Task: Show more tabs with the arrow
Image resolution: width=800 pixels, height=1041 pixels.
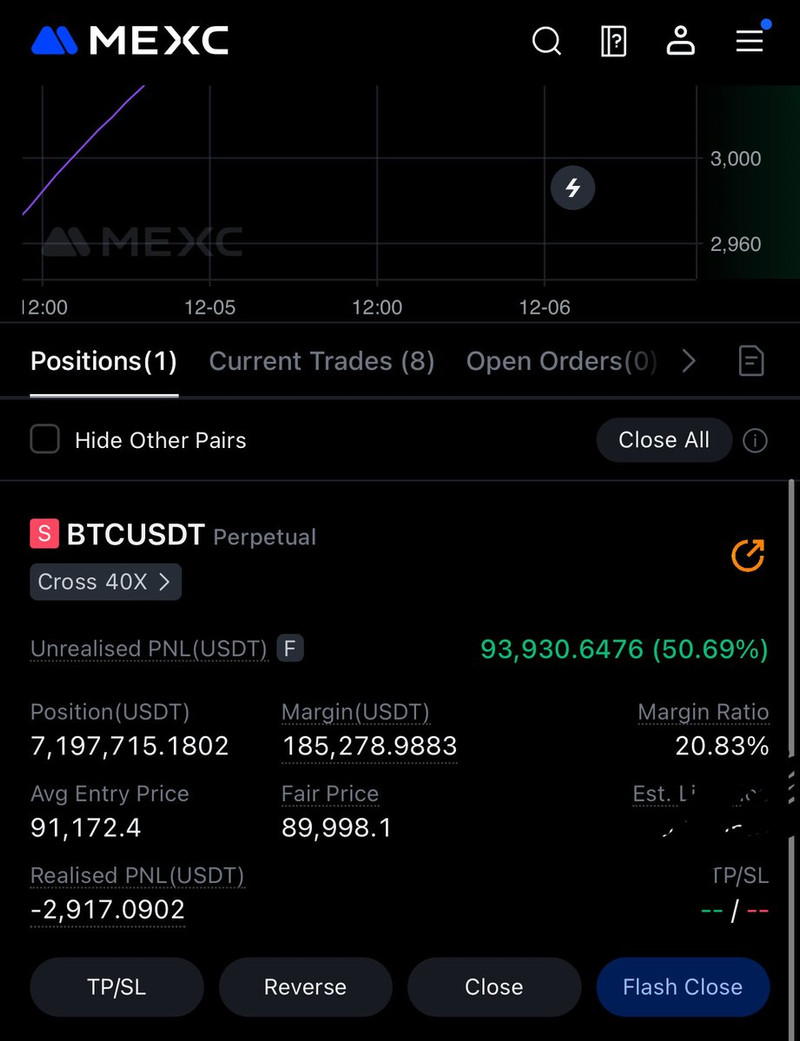Action: pos(689,361)
